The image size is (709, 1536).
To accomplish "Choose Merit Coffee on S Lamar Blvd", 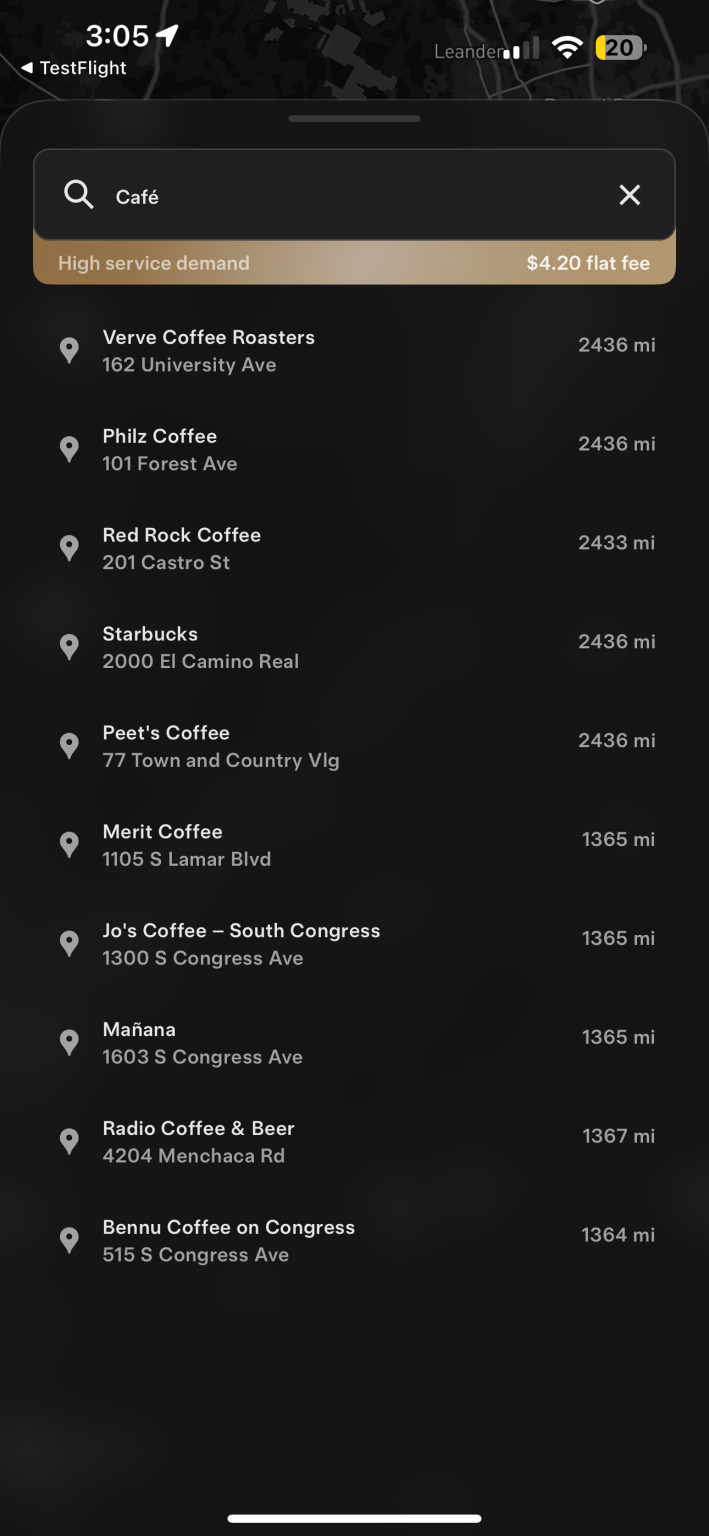I will [354, 846].
